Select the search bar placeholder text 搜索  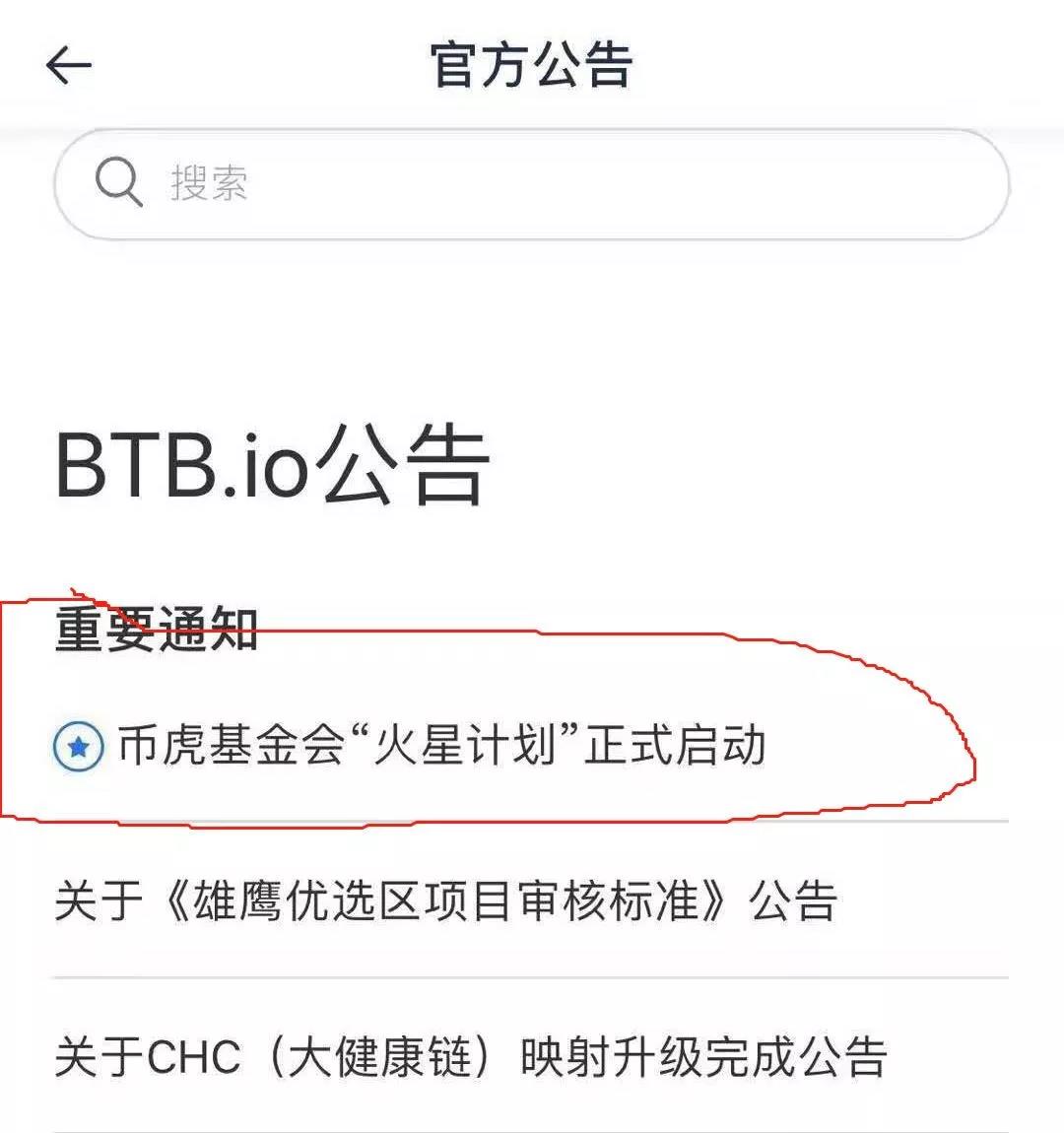point(209,181)
